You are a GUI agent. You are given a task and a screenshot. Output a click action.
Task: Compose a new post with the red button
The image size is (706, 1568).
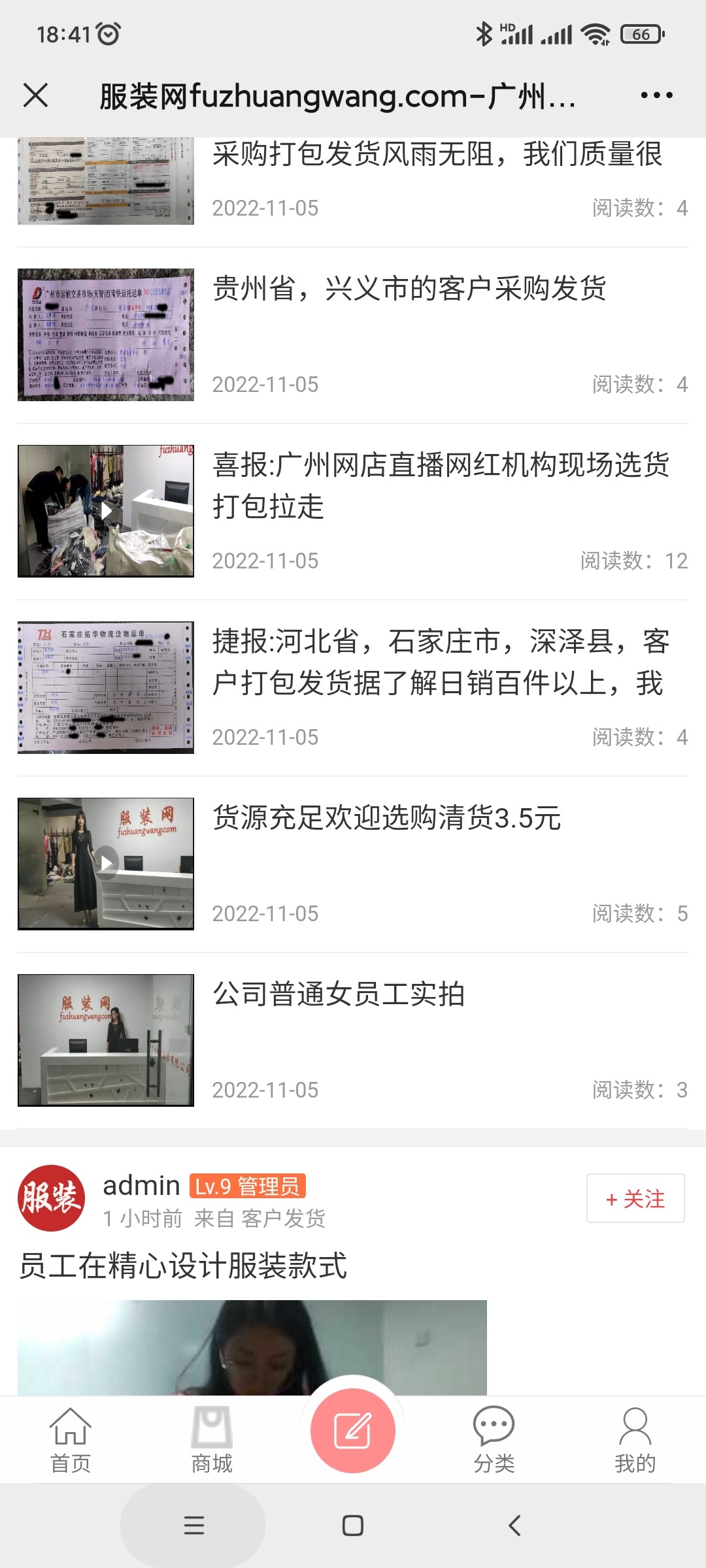(x=352, y=1431)
